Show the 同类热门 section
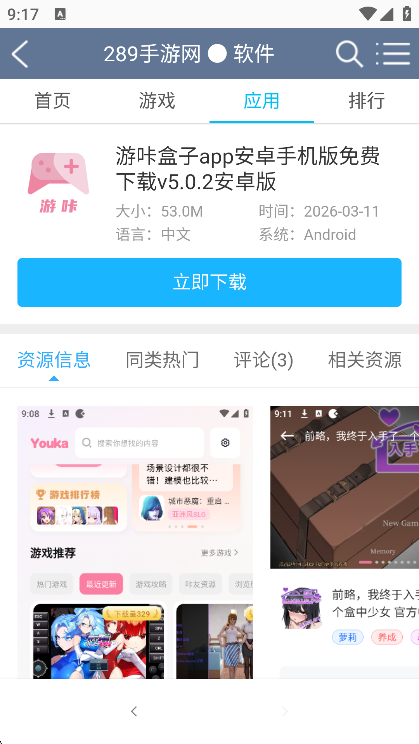Viewport: 419px width, 744px height. 162,360
